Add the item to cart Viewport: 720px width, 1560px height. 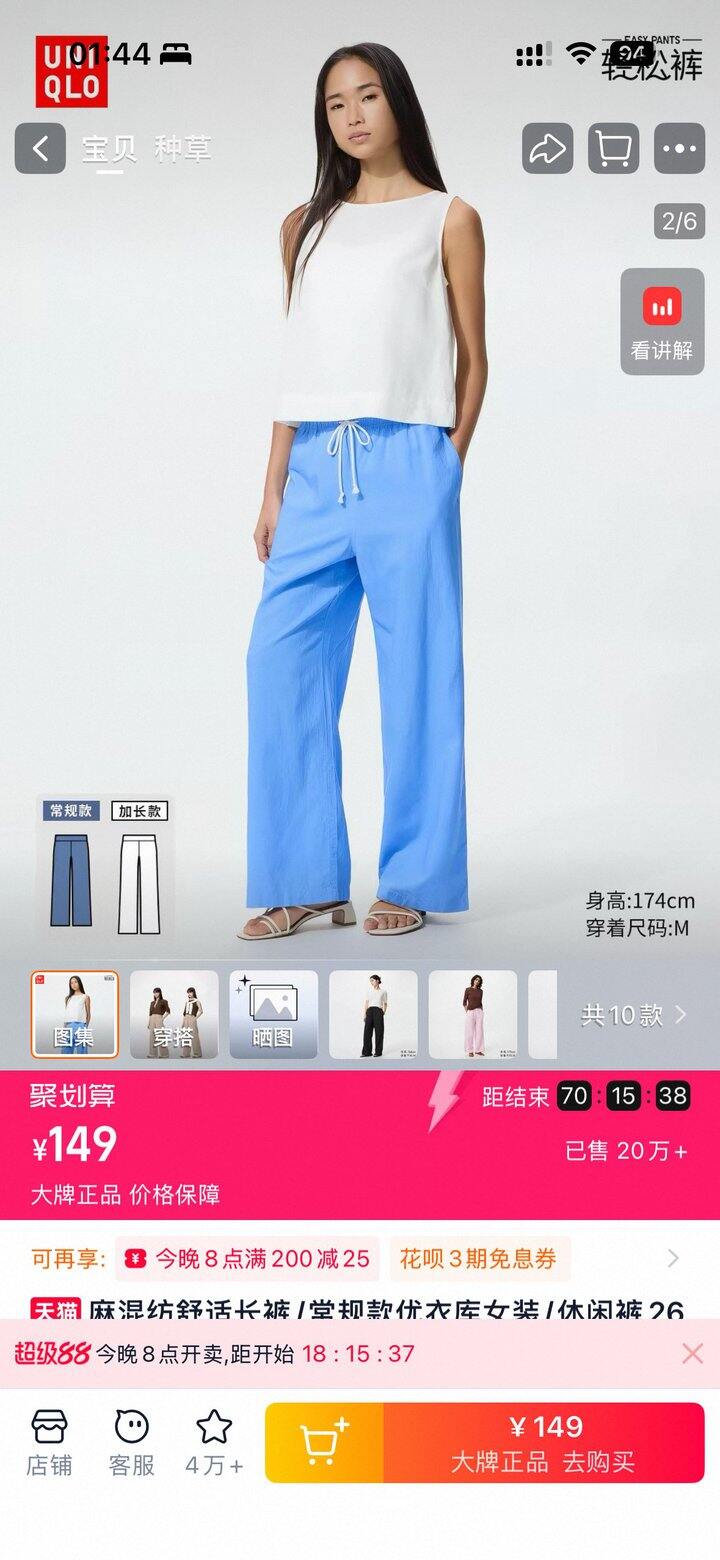tap(324, 1442)
